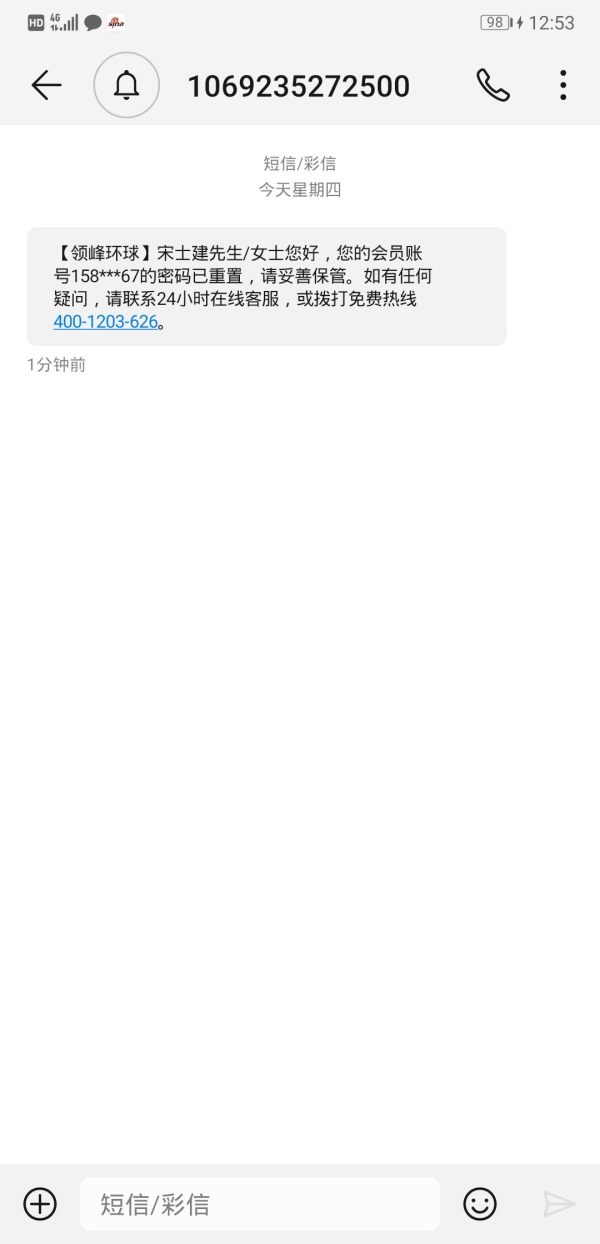600x1244 pixels.
Task: Open the three-dot overflow menu
Action: pos(563,86)
